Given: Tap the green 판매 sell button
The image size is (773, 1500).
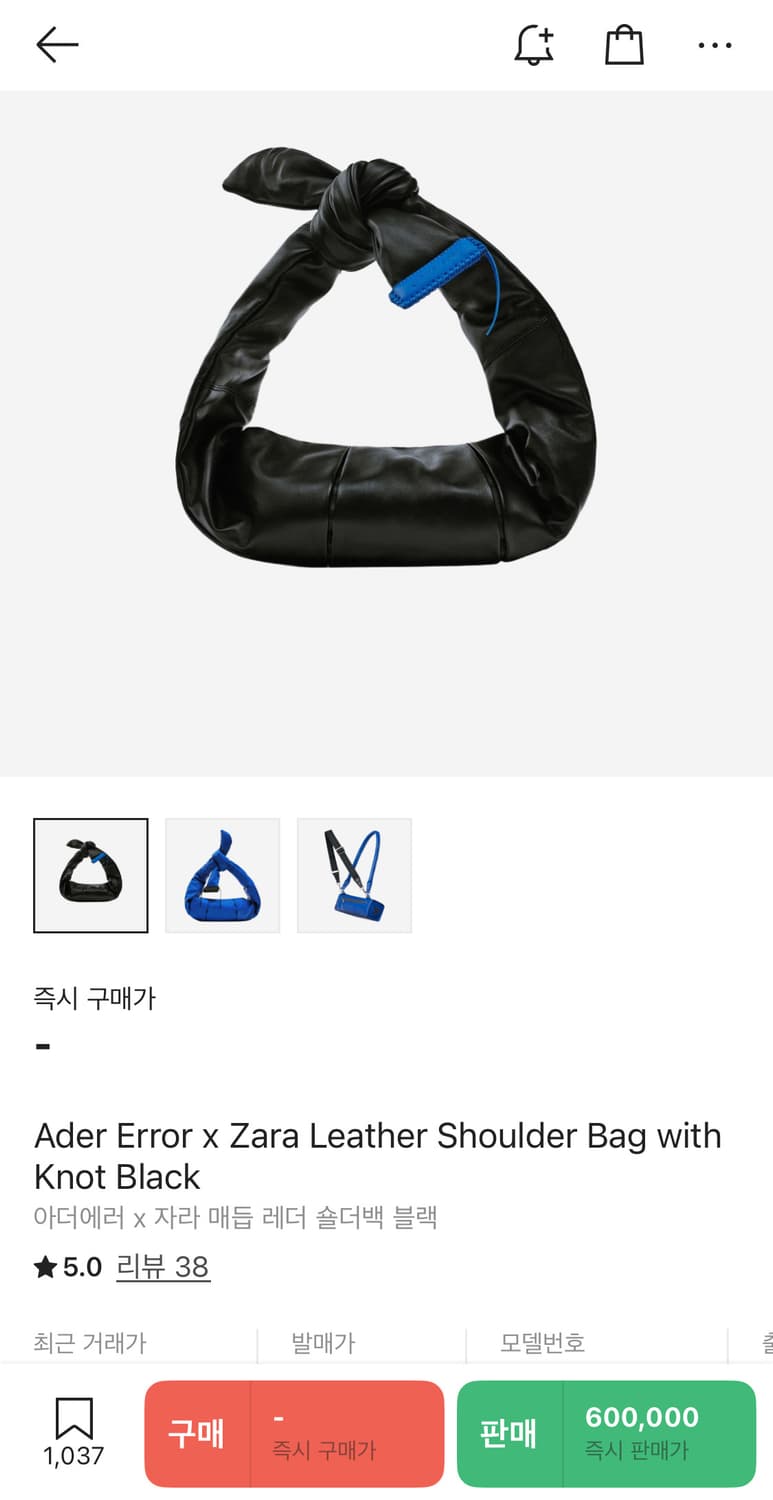Looking at the screenshot, I should click(606, 1433).
